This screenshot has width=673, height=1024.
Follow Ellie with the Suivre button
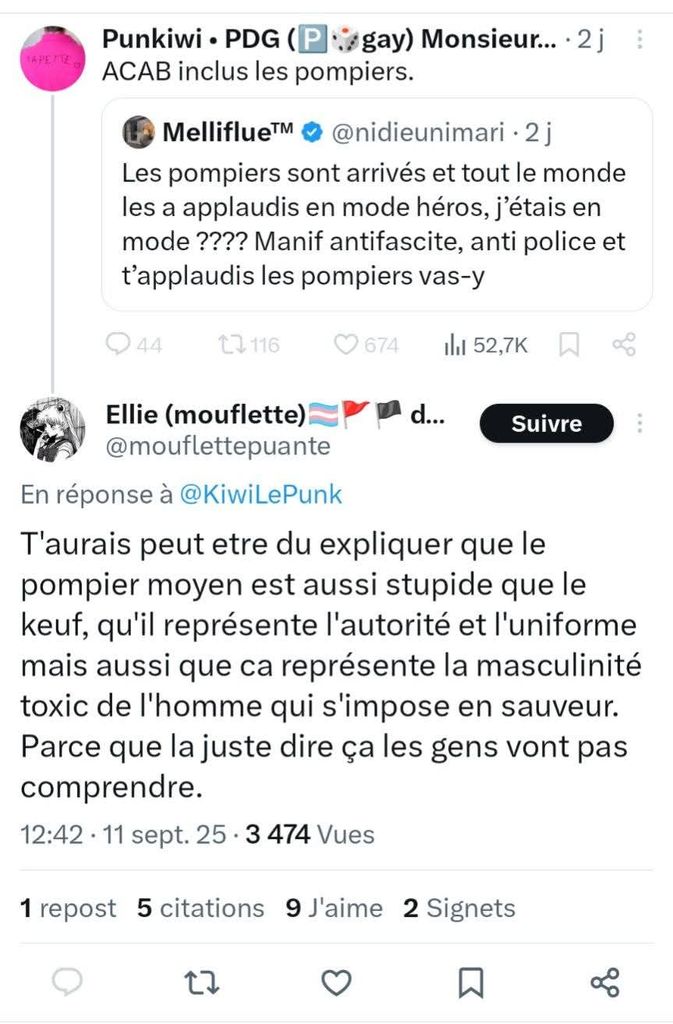[x=546, y=423]
